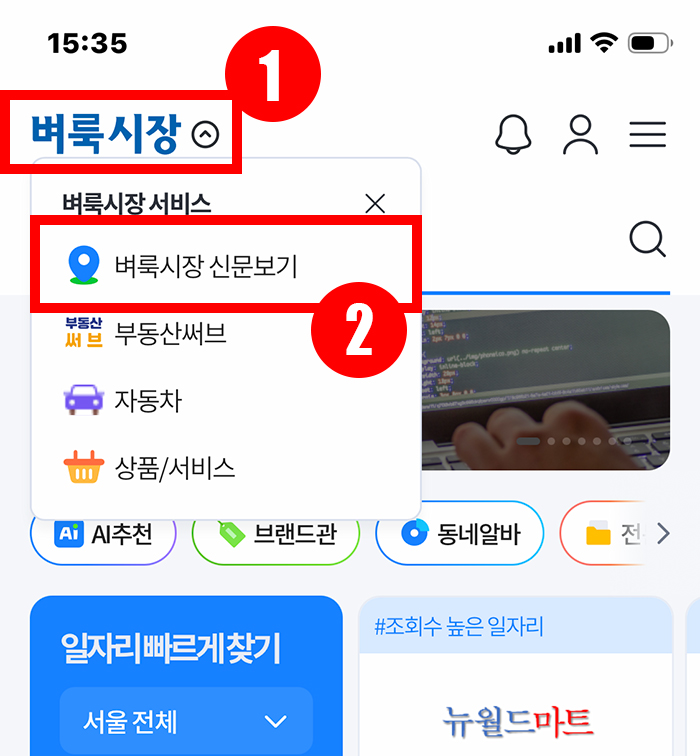Image resolution: width=700 pixels, height=756 pixels.
Task: Open the hamburger menu
Action: 648,134
